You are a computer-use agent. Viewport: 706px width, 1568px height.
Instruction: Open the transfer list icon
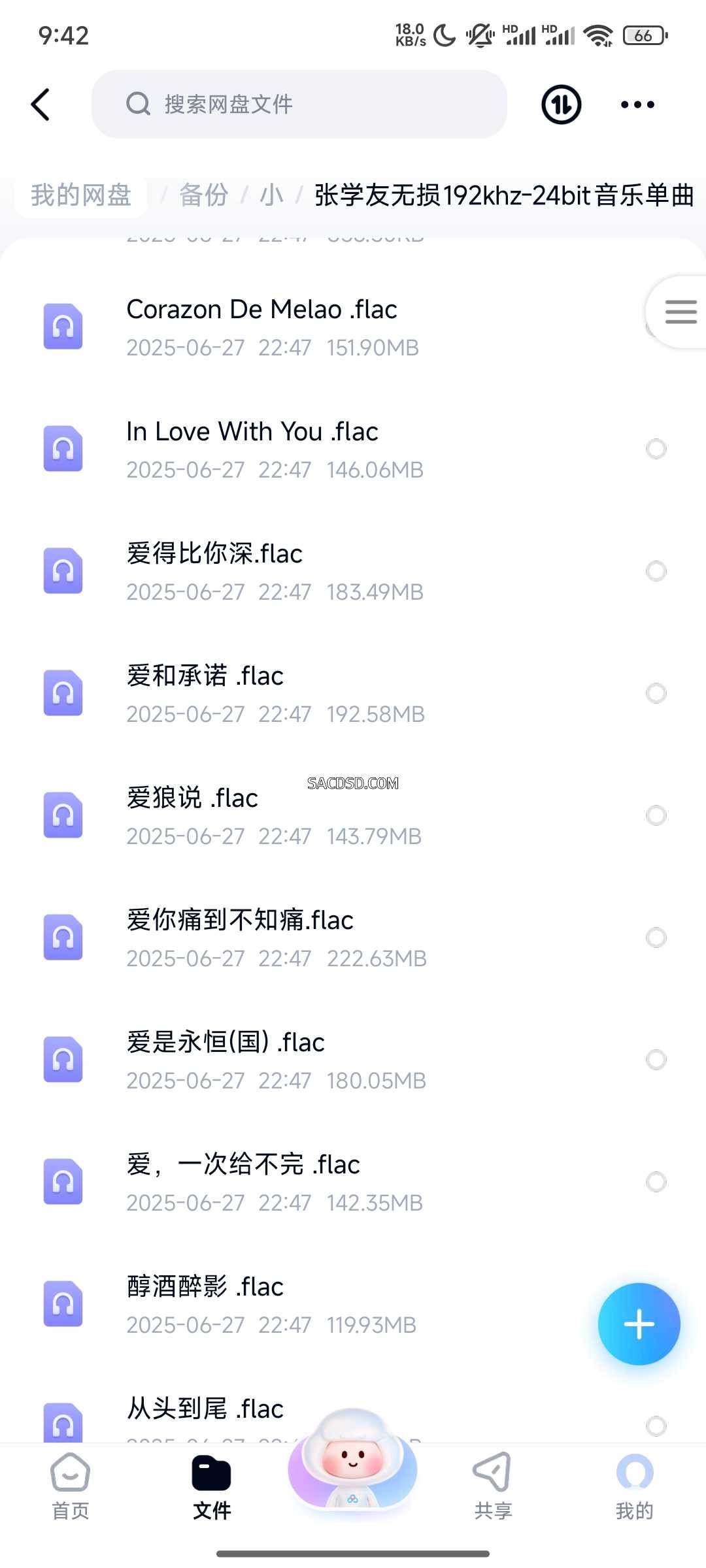coord(561,105)
